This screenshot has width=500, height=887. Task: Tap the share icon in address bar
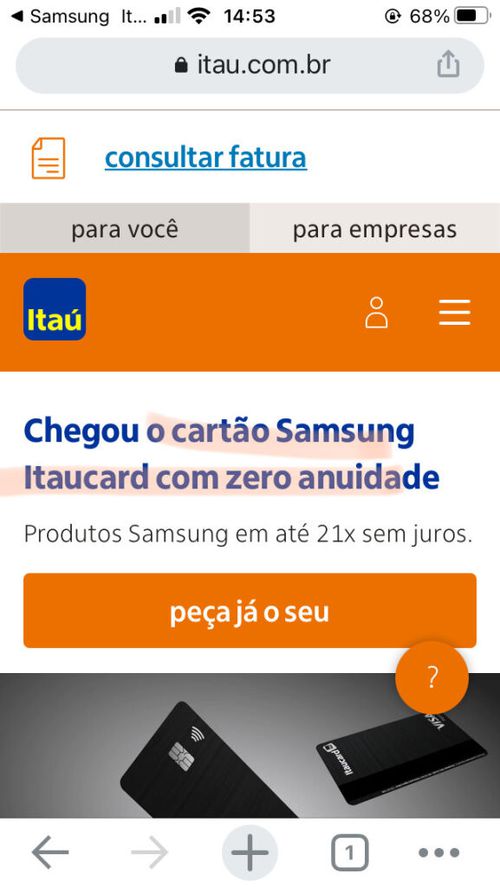pyautogui.click(x=448, y=64)
